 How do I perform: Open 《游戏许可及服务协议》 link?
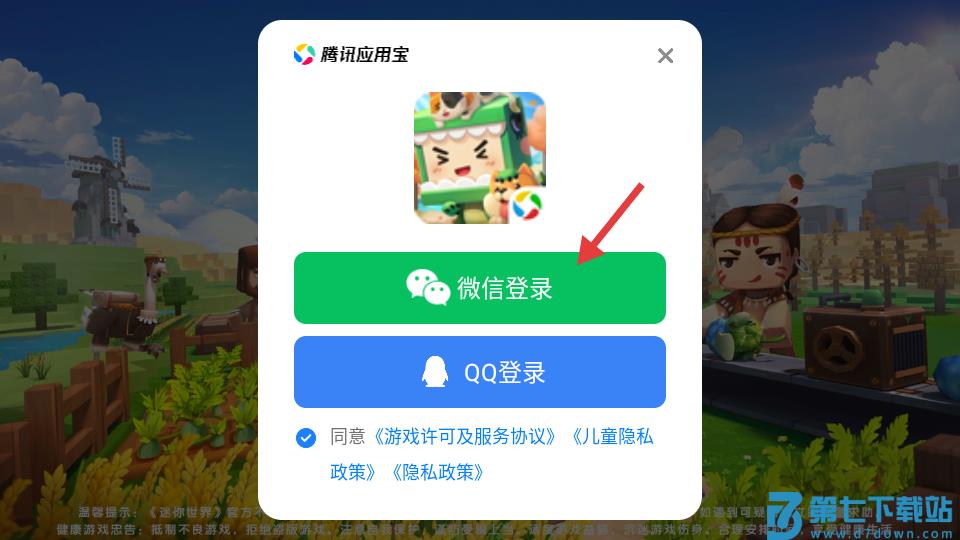(x=465, y=437)
